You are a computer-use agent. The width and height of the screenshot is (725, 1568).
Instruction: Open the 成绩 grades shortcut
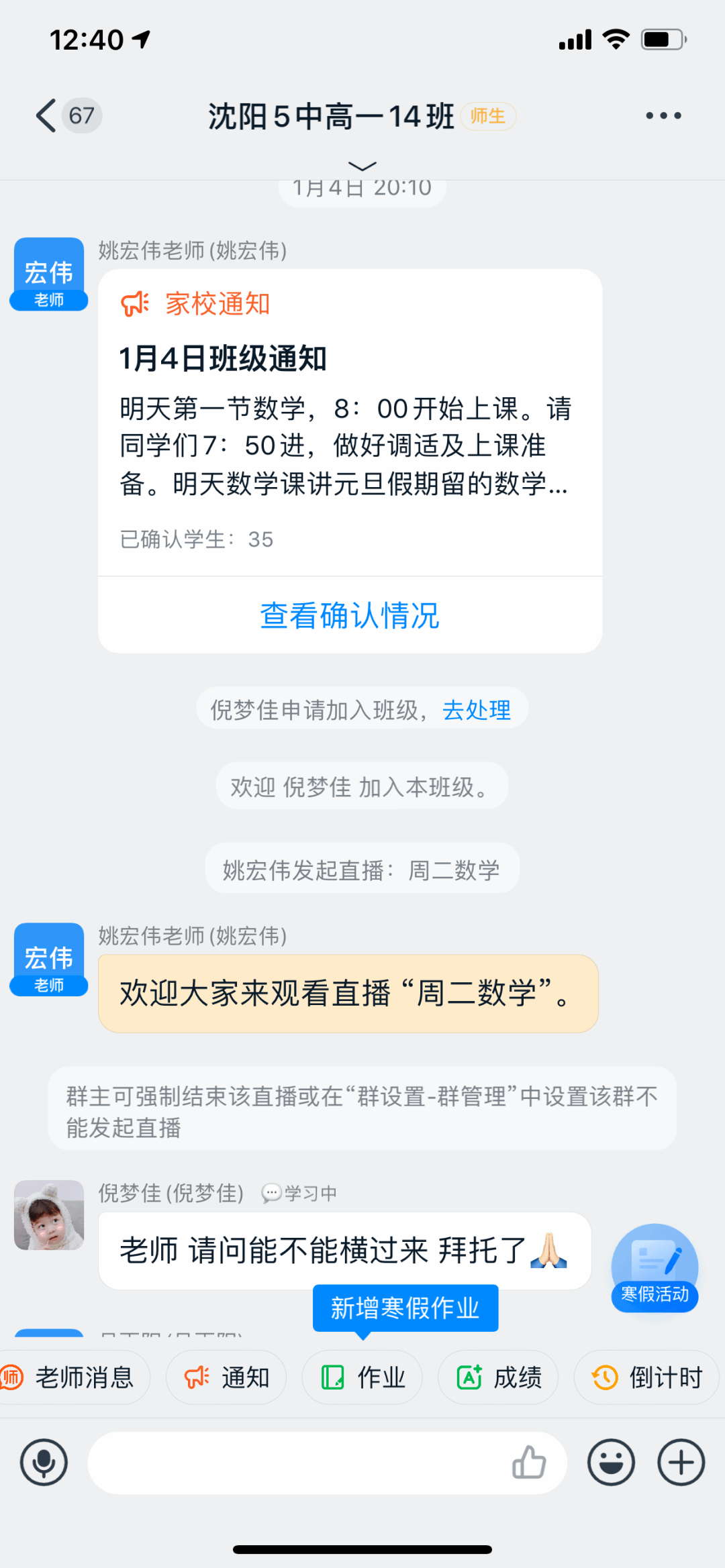[498, 1377]
